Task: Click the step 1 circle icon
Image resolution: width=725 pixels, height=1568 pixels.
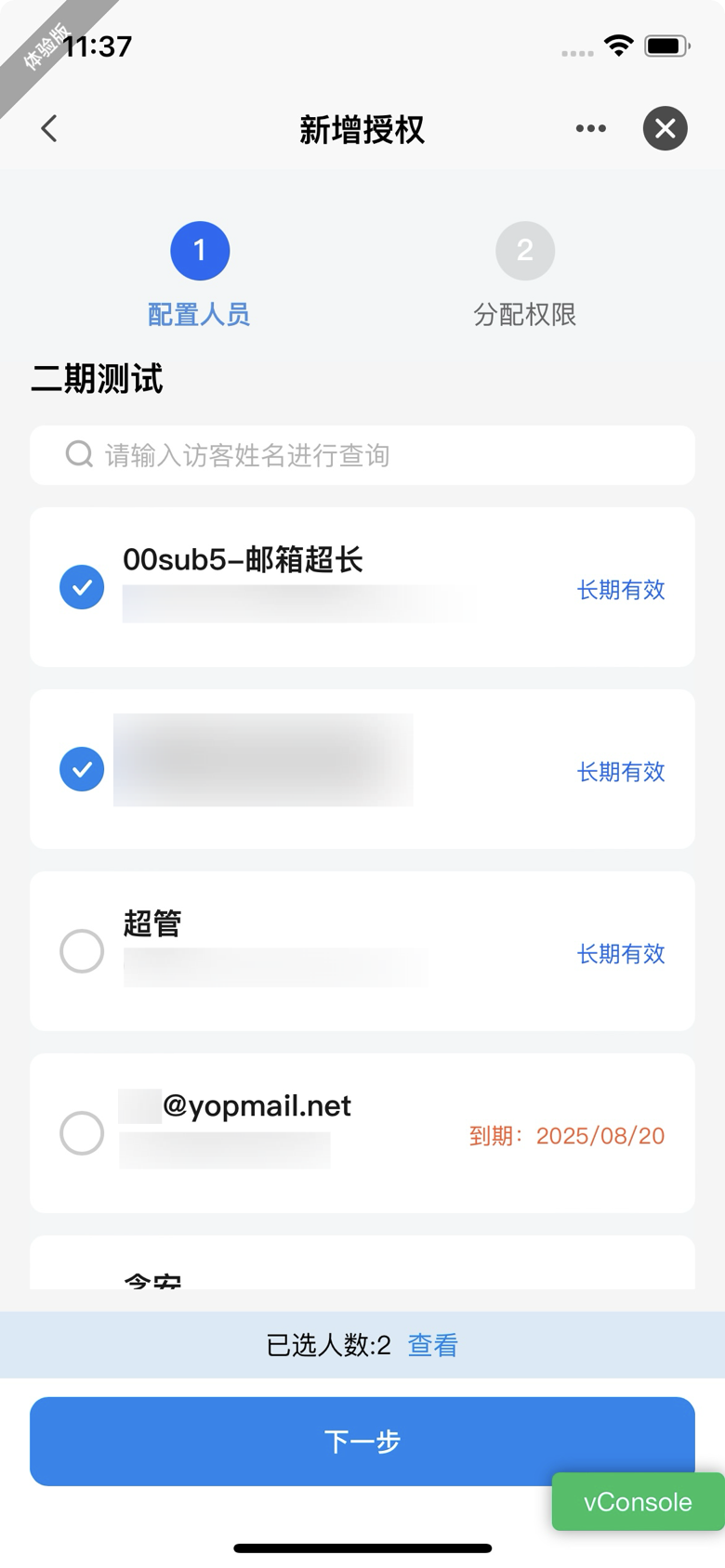Action: coord(199,250)
